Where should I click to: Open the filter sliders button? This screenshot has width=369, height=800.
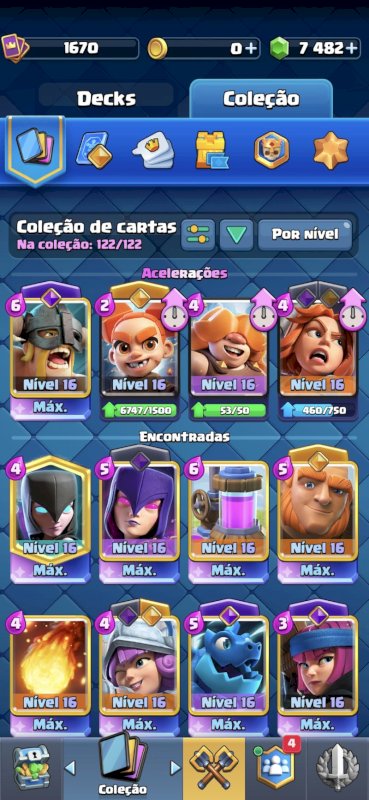(198, 234)
